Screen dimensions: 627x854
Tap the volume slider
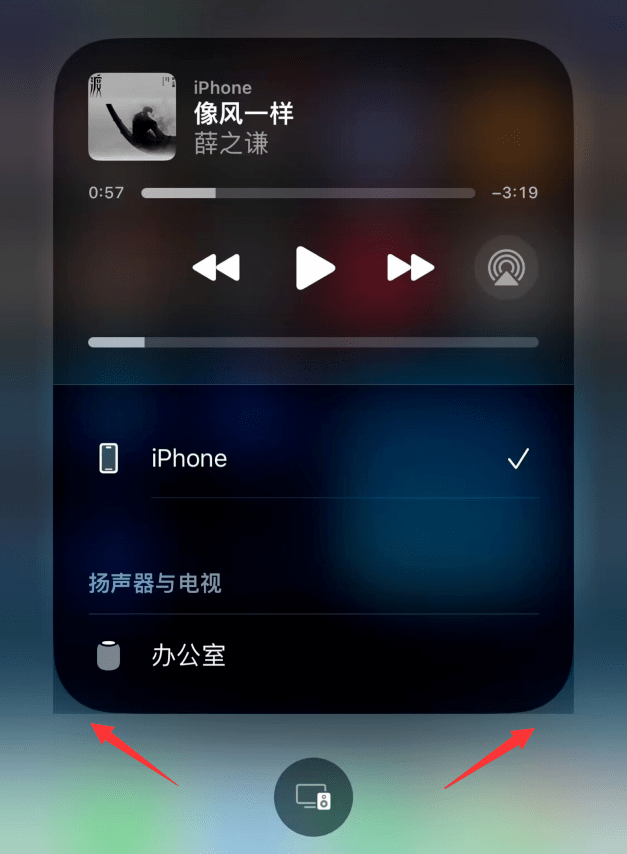[x=313, y=342]
